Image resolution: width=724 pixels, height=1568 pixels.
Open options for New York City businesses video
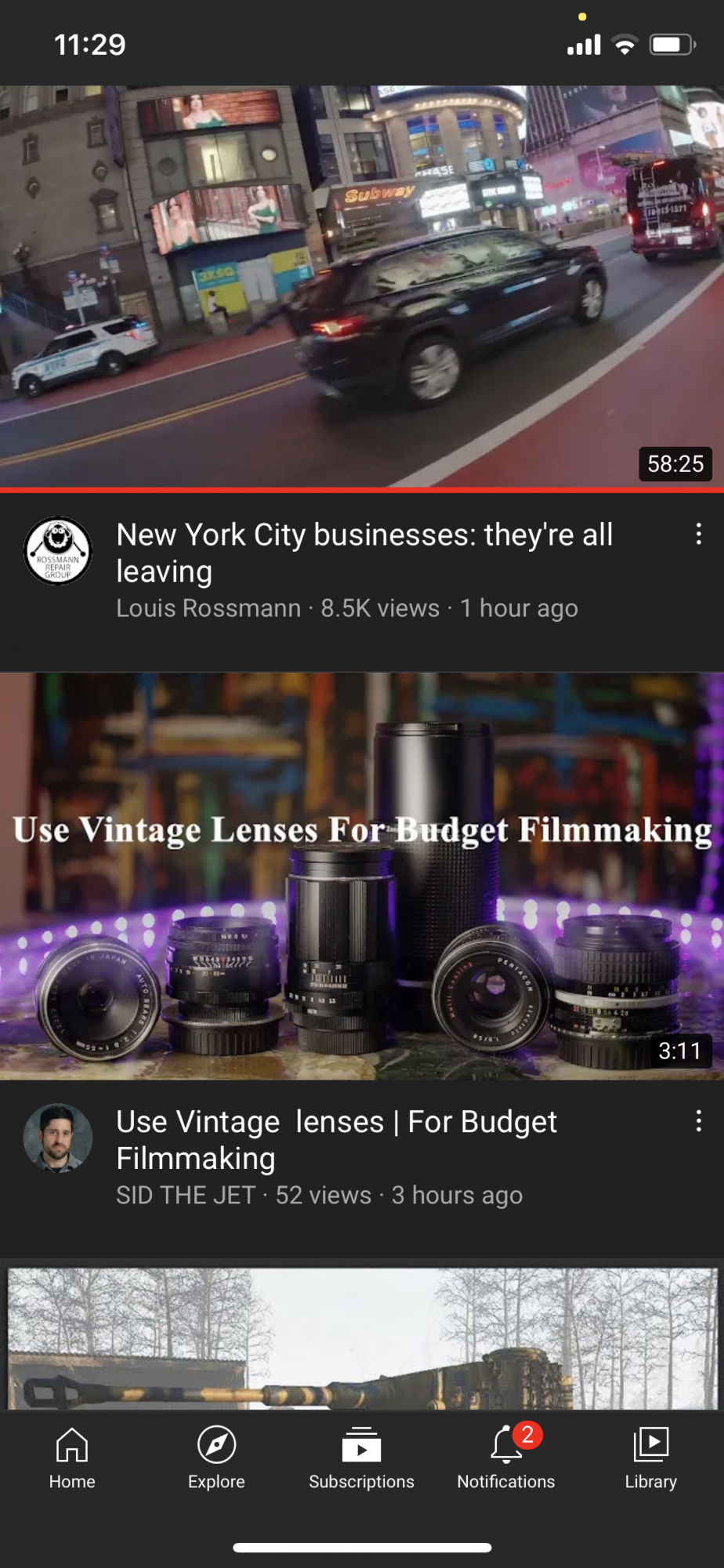698,535
